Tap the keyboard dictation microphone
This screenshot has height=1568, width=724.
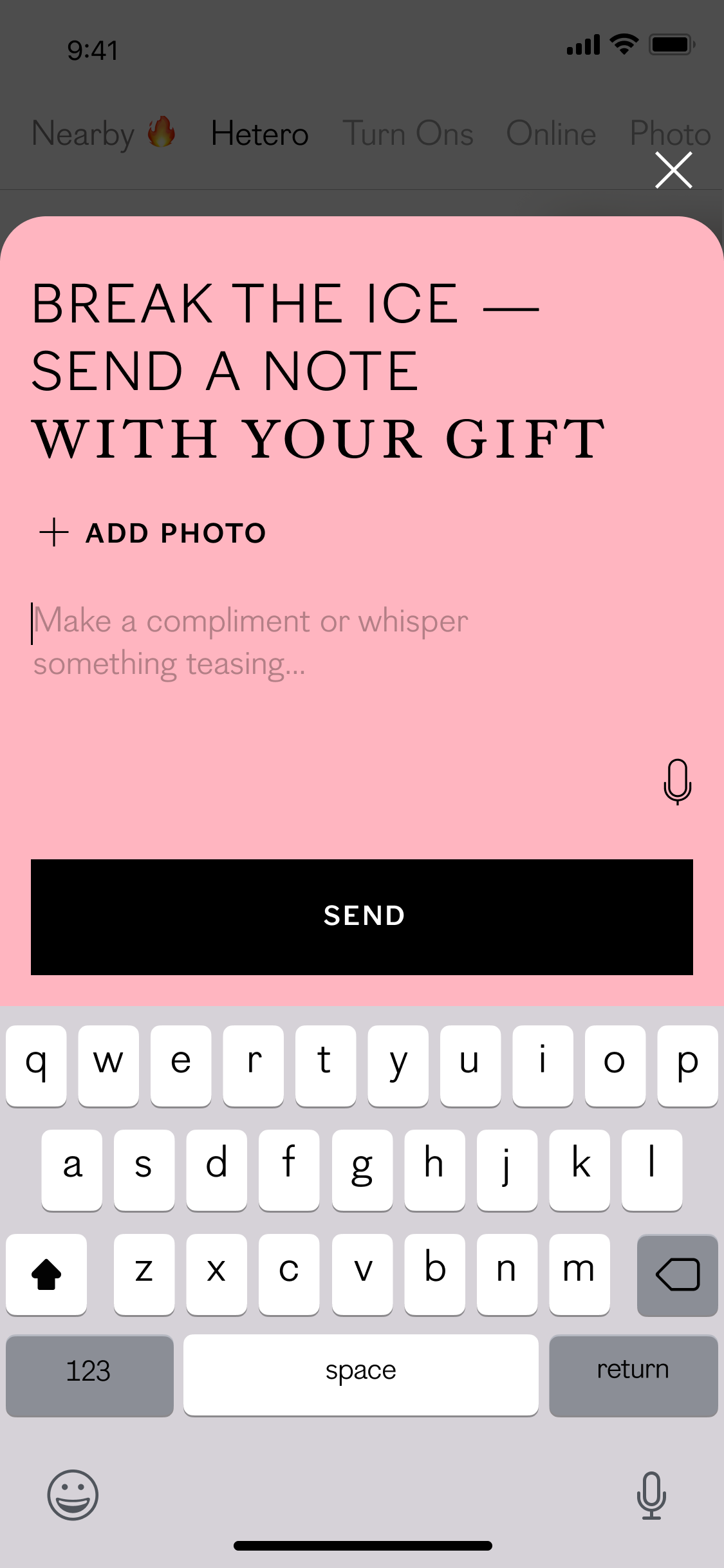point(651,1495)
